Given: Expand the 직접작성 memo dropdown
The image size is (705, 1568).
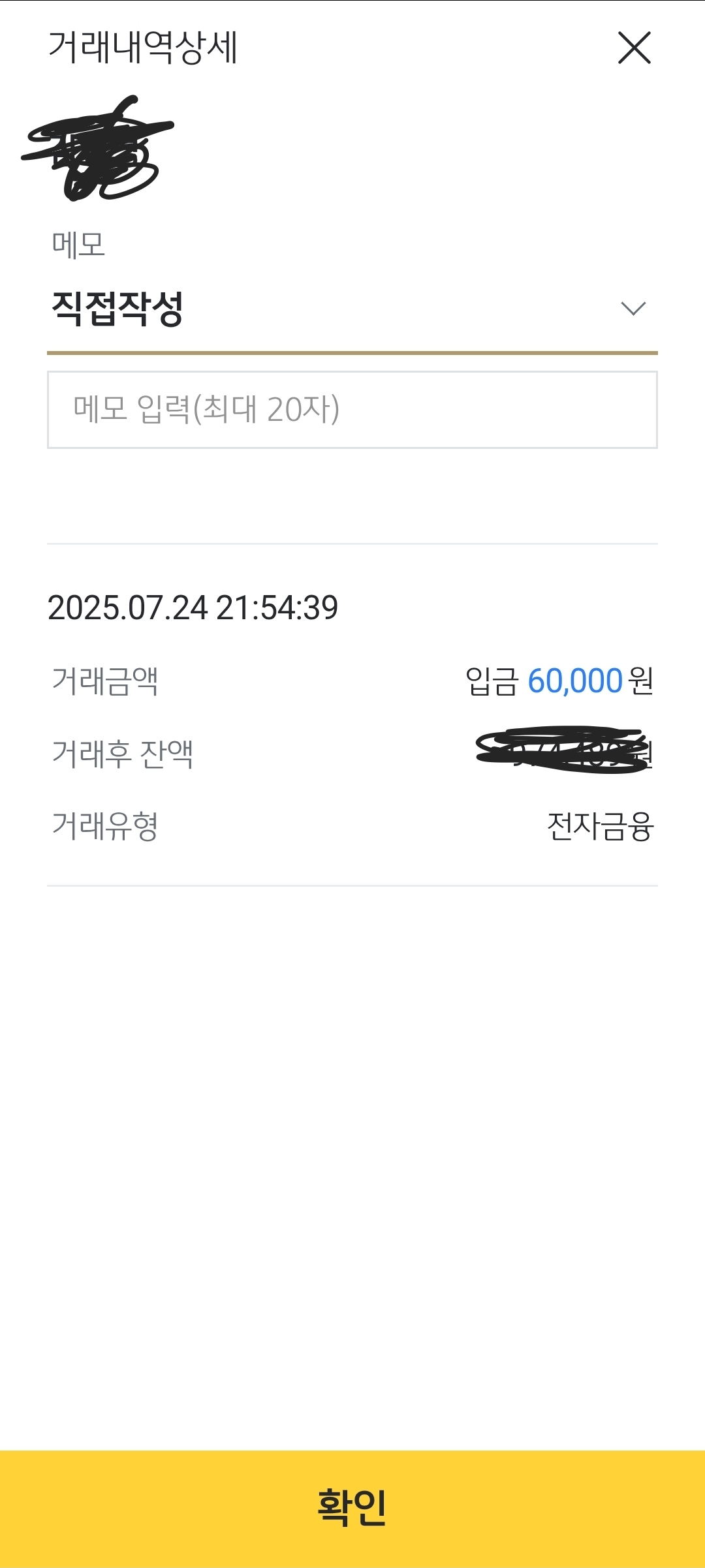Looking at the screenshot, I should (x=352, y=309).
